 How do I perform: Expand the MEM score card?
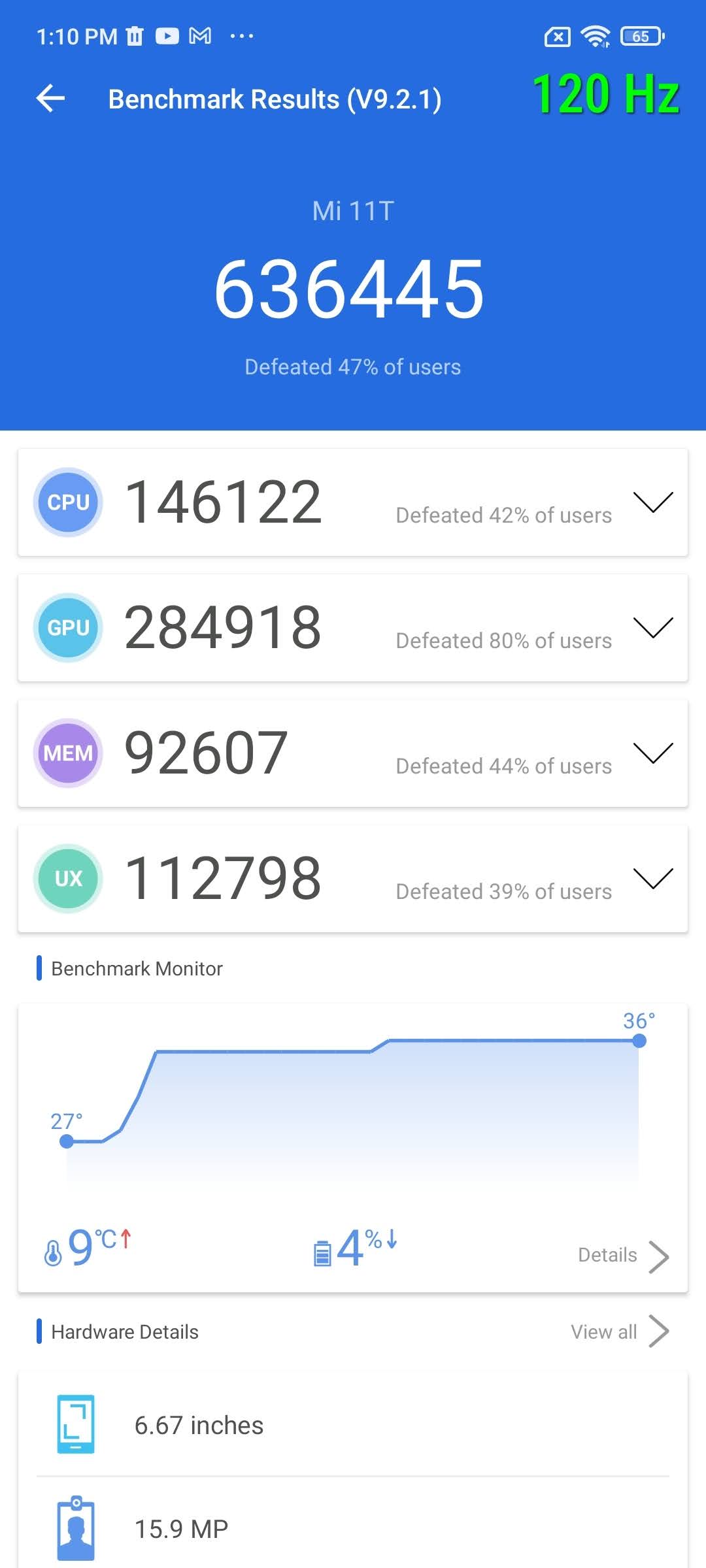click(x=652, y=753)
